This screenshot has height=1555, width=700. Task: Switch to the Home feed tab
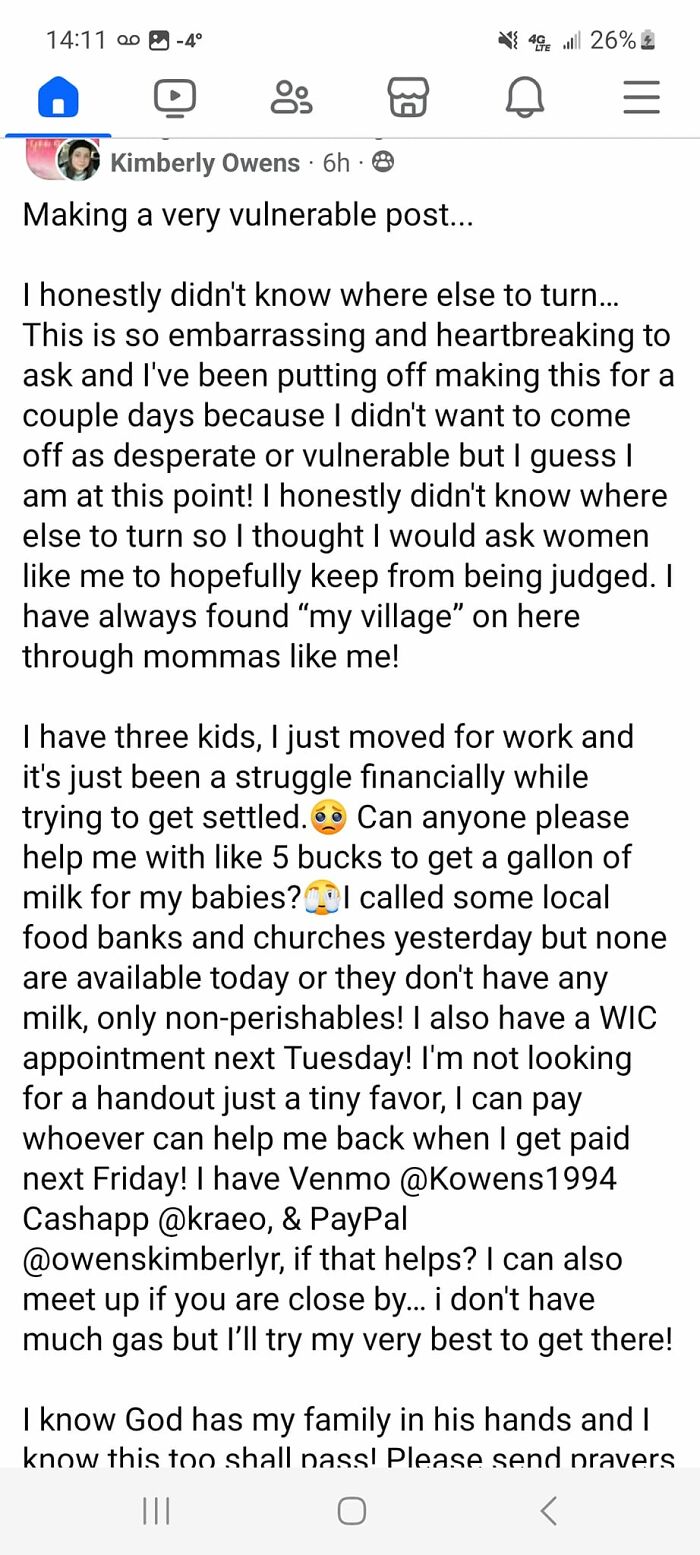tap(58, 98)
